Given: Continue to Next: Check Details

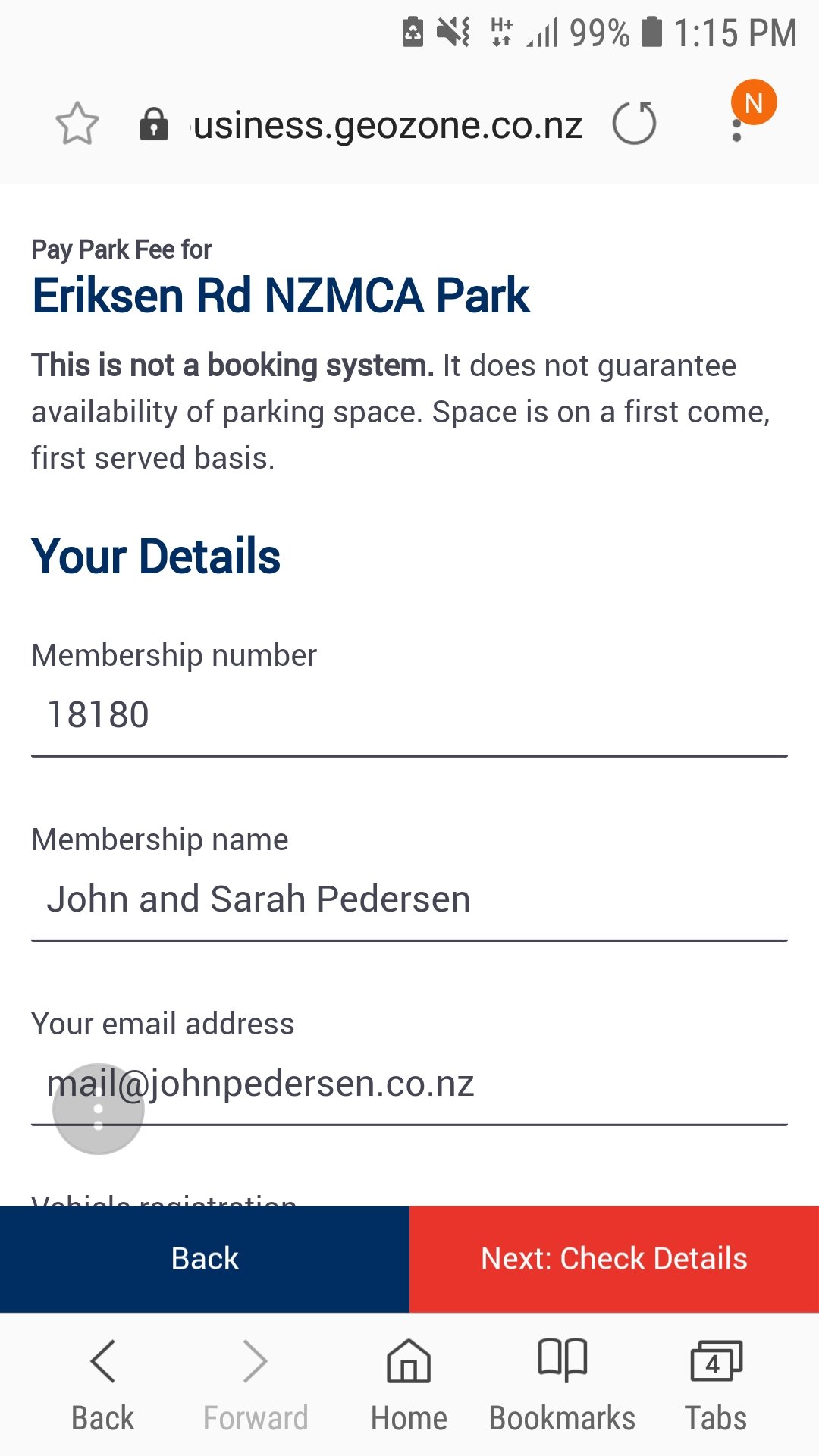Looking at the screenshot, I should coord(614,1259).
